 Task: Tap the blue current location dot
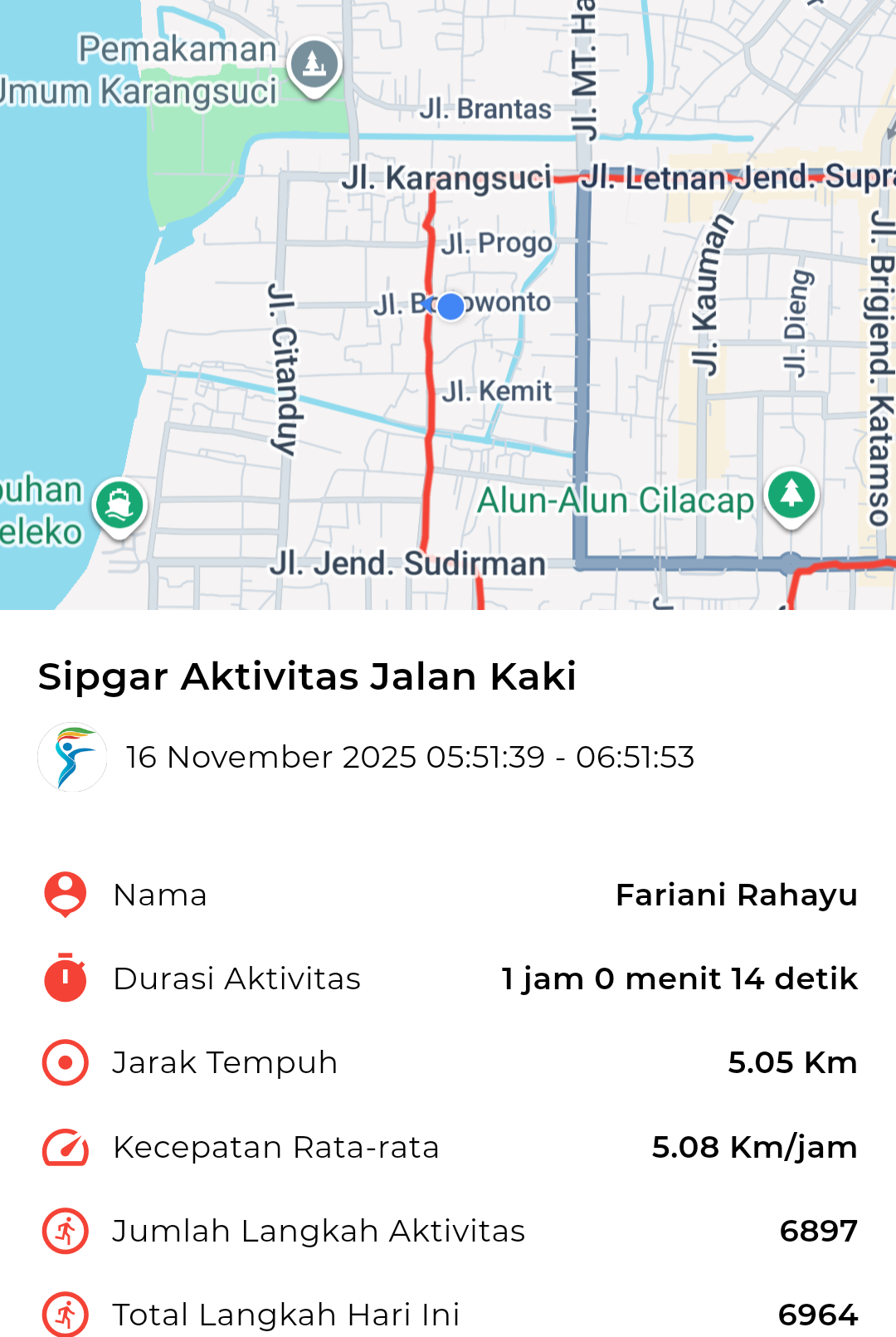[x=450, y=306]
